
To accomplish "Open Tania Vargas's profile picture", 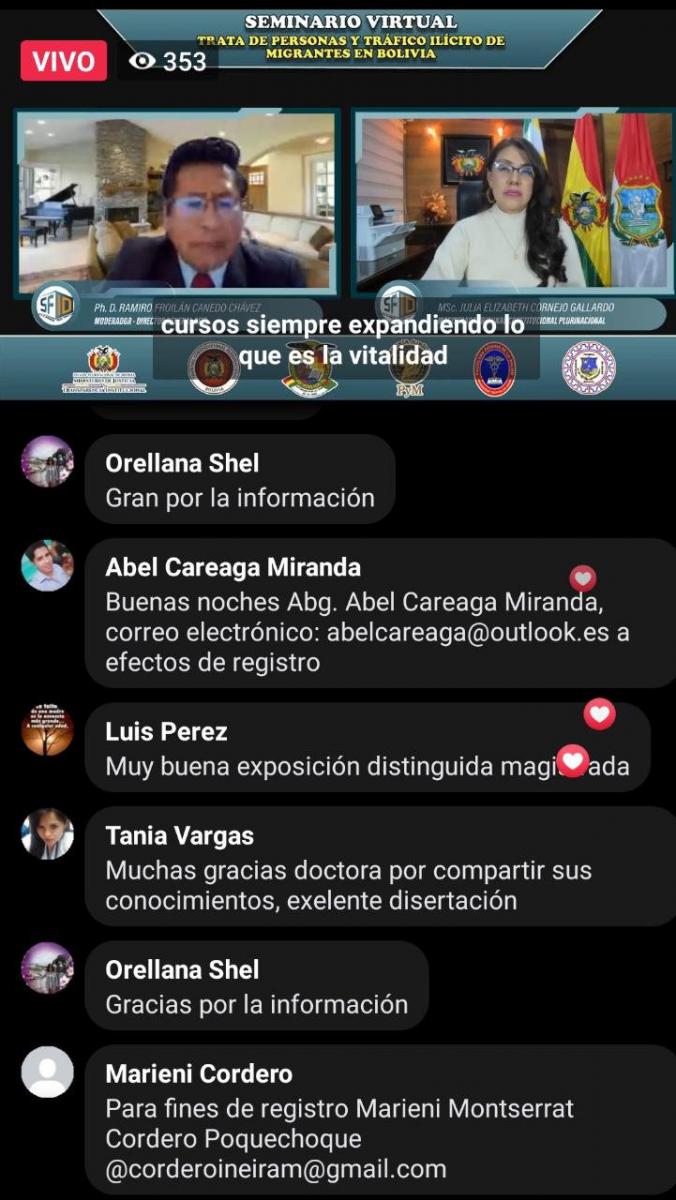I will [x=47, y=834].
